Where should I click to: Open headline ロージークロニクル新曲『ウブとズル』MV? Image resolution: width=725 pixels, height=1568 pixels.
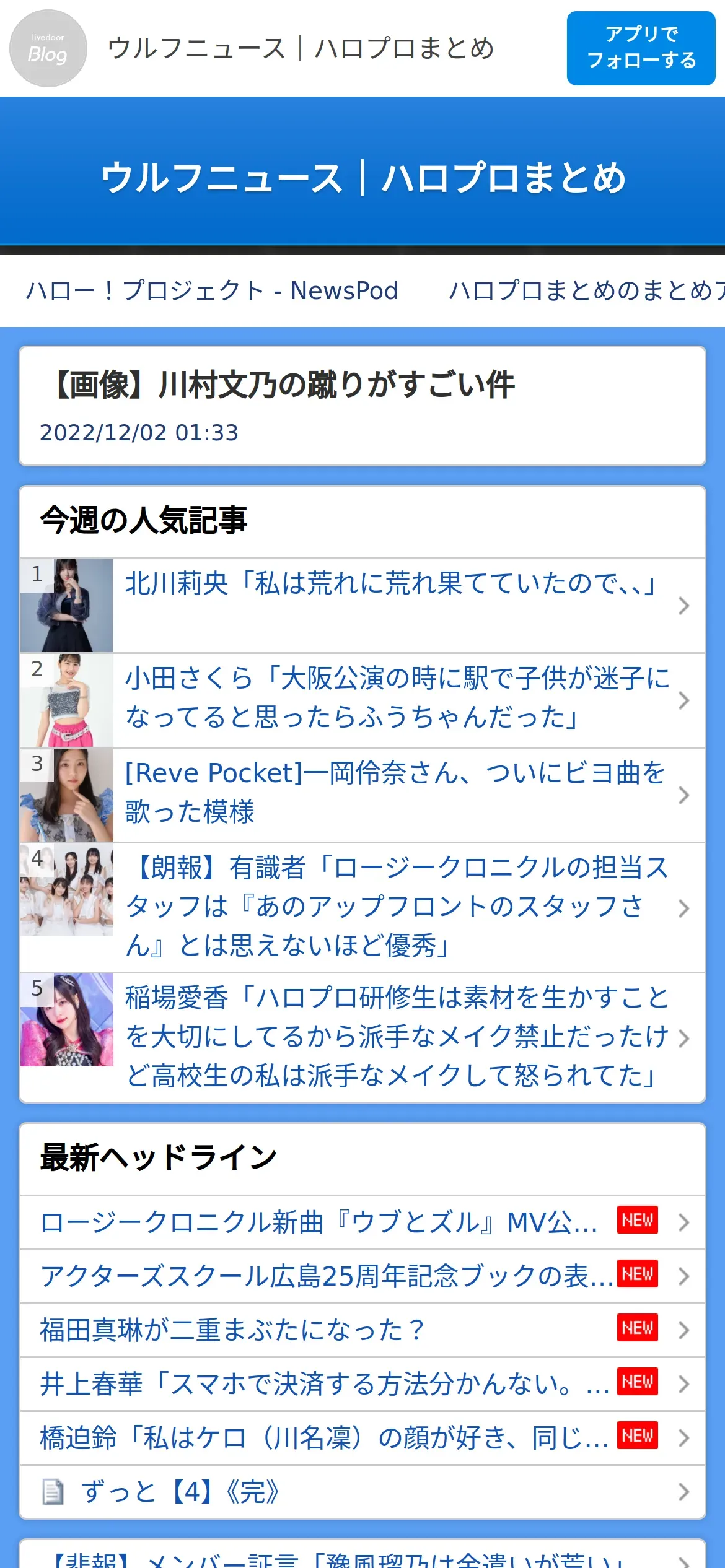pos(362,1222)
